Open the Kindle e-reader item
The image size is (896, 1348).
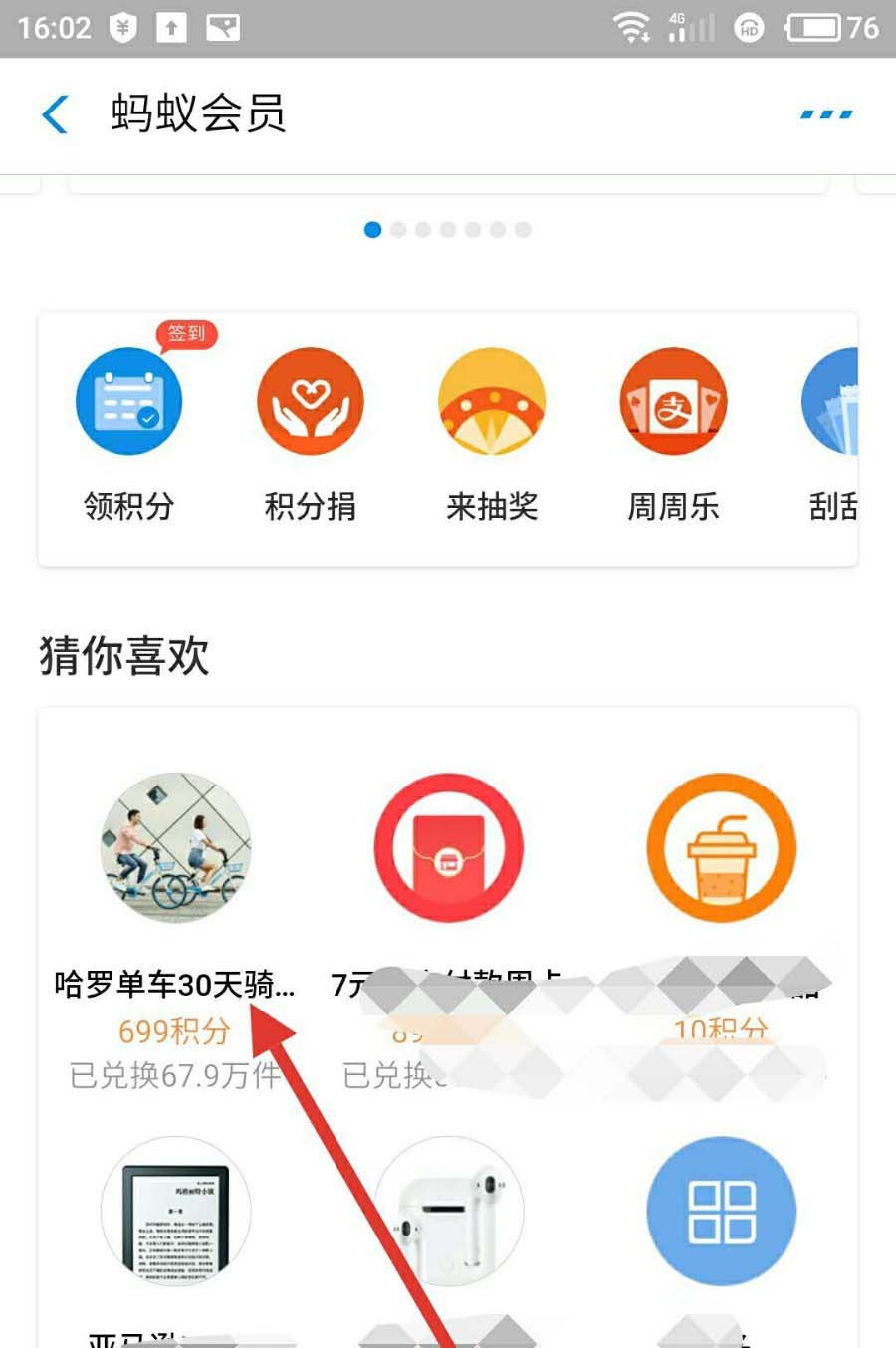(175, 1211)
